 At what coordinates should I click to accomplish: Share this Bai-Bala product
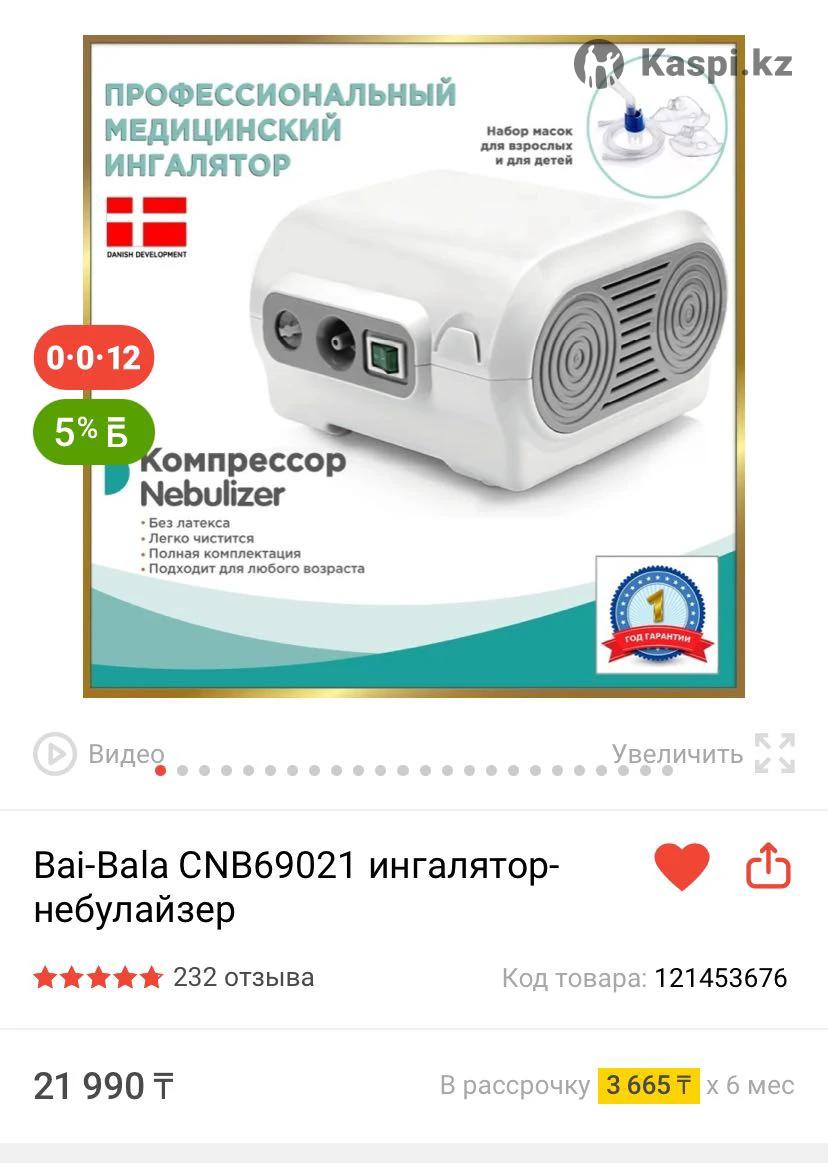[768, 867]
